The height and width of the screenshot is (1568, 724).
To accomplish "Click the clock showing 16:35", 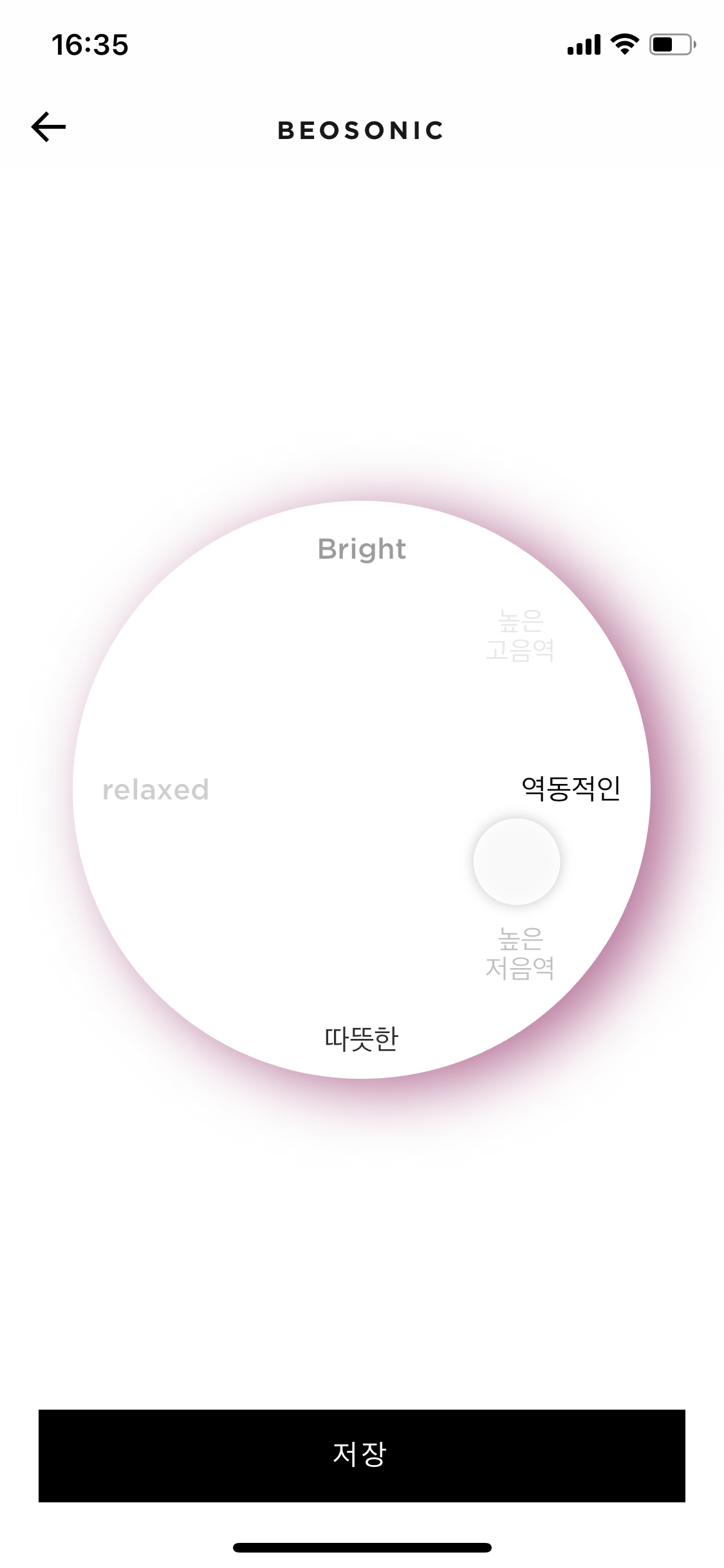I will [x=90, y=44].
